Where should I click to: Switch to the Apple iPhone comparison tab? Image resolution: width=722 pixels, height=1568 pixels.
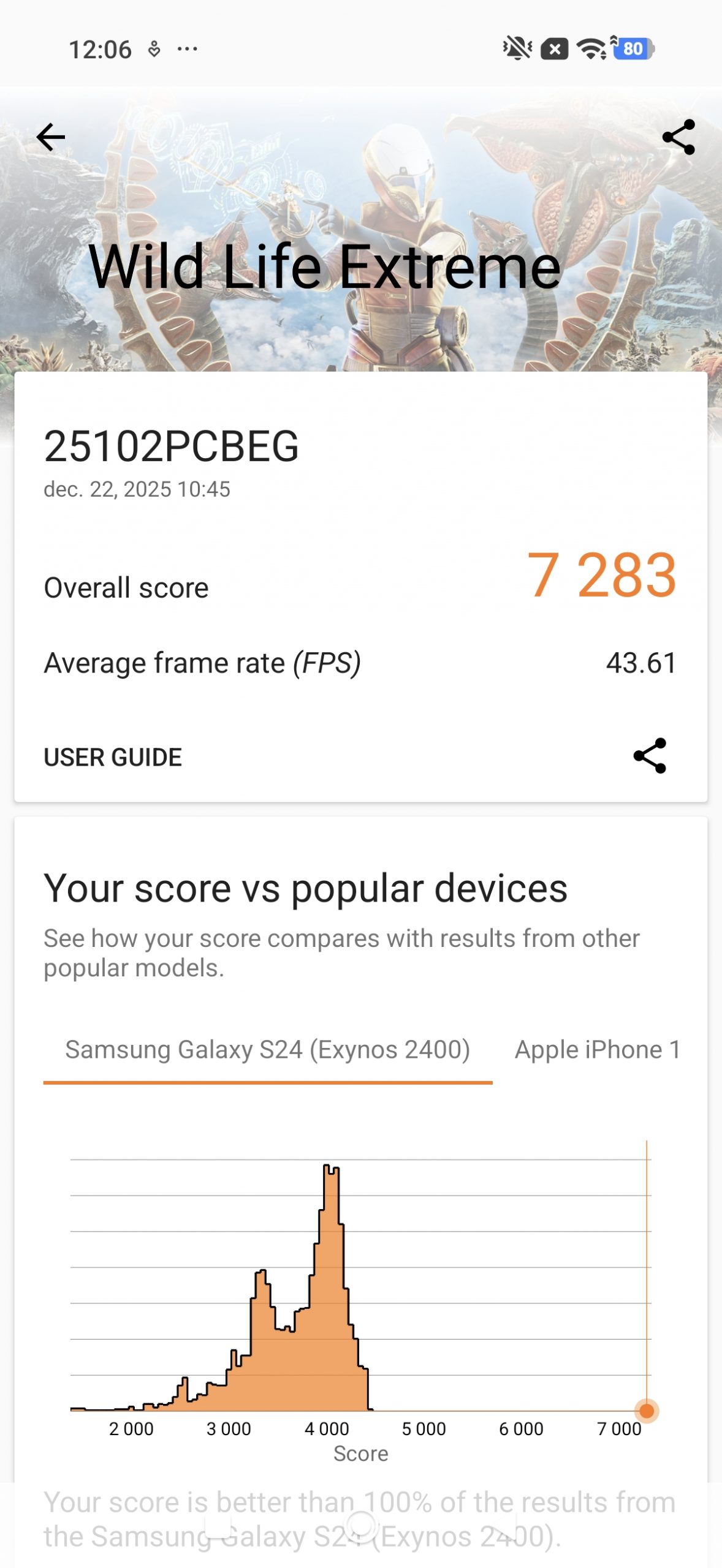coord(597,1050)
